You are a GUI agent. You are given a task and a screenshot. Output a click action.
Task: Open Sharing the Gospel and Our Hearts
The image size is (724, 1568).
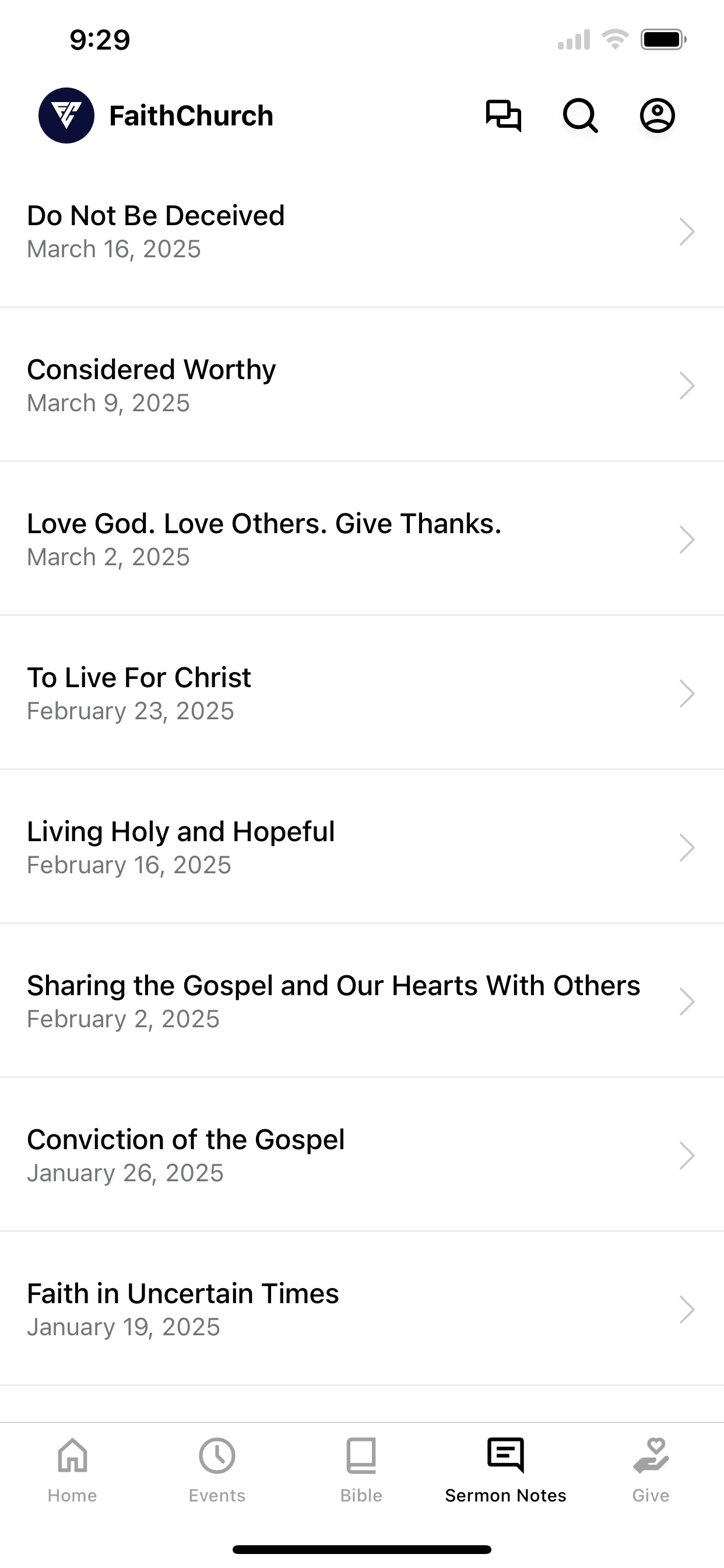point(362,1000)
